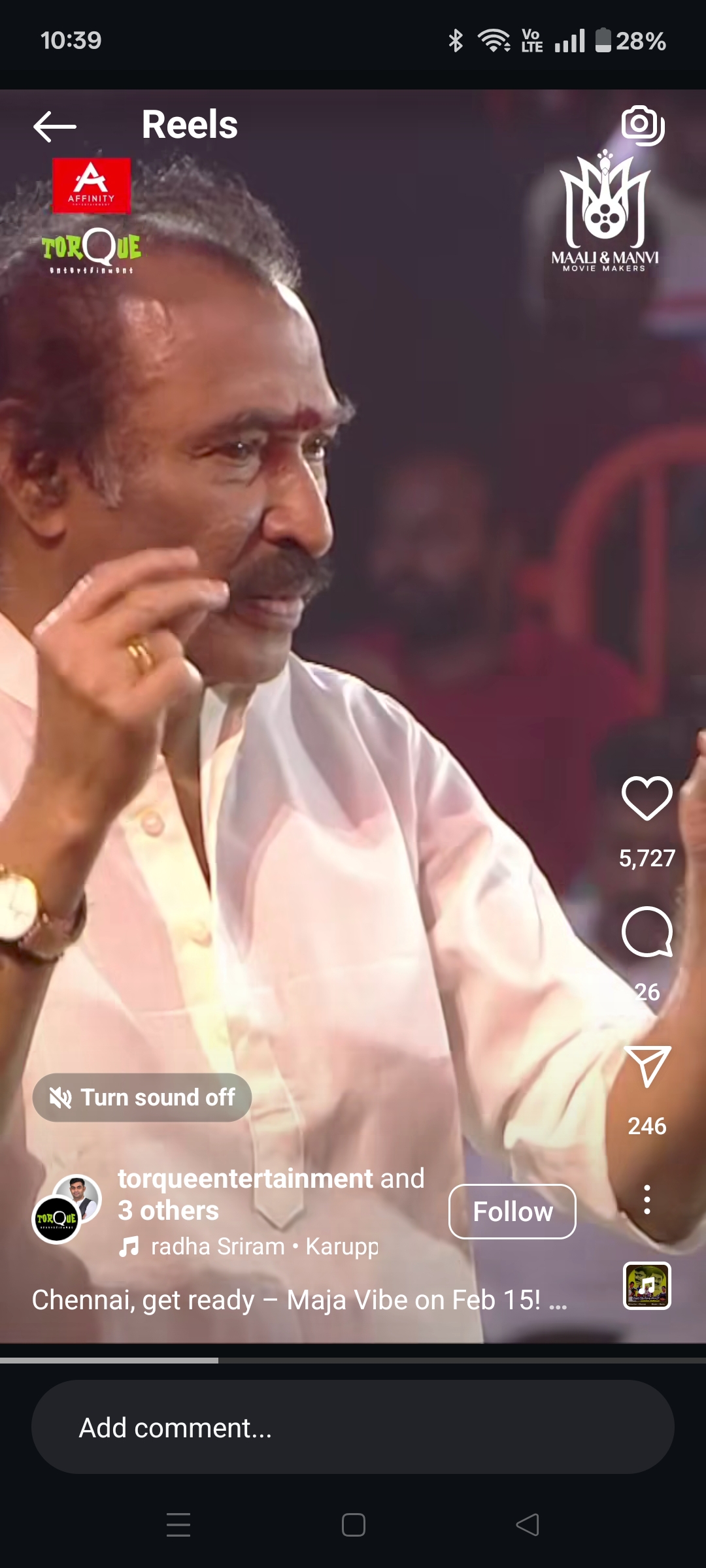Open the three-dot more options menu
This screenshot has width=706, height=1568.
point(647,1200)
